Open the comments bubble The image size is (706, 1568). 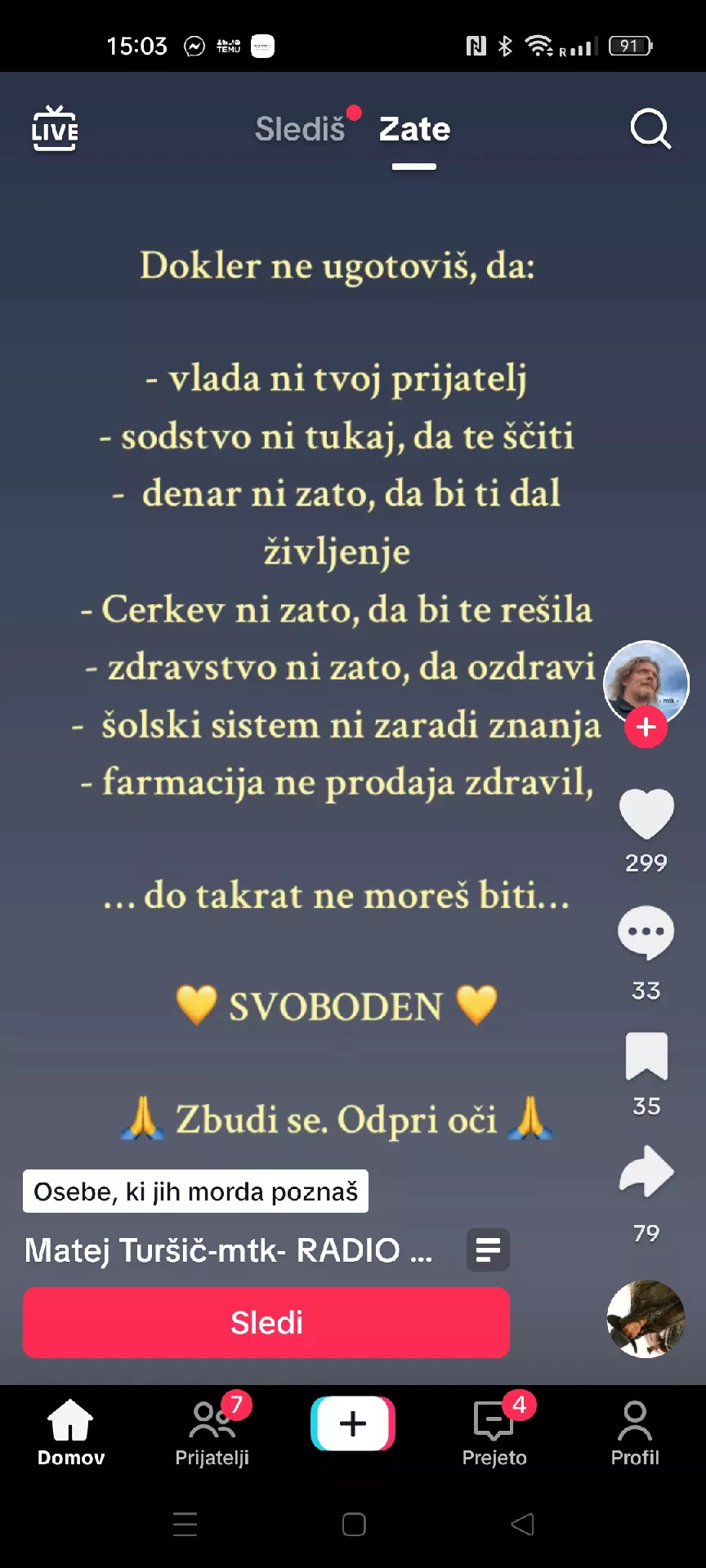tap(646, 933)
